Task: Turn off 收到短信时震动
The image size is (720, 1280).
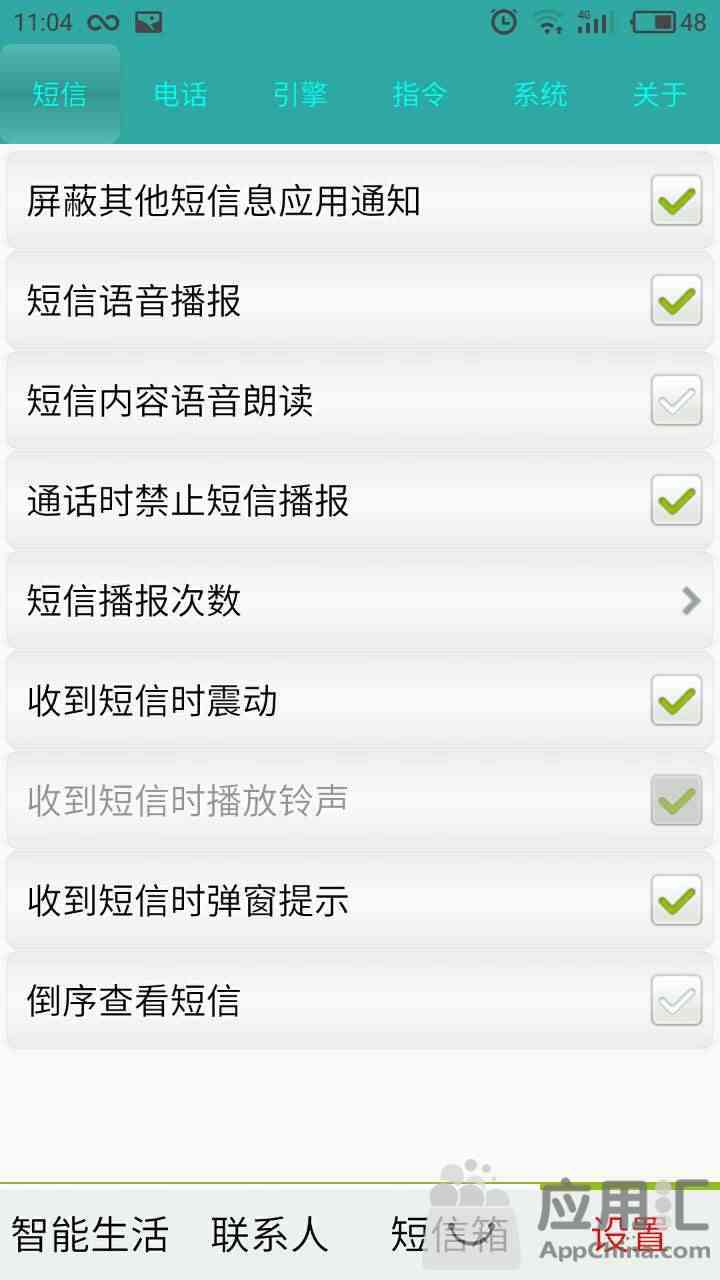Action: (676, 701)
